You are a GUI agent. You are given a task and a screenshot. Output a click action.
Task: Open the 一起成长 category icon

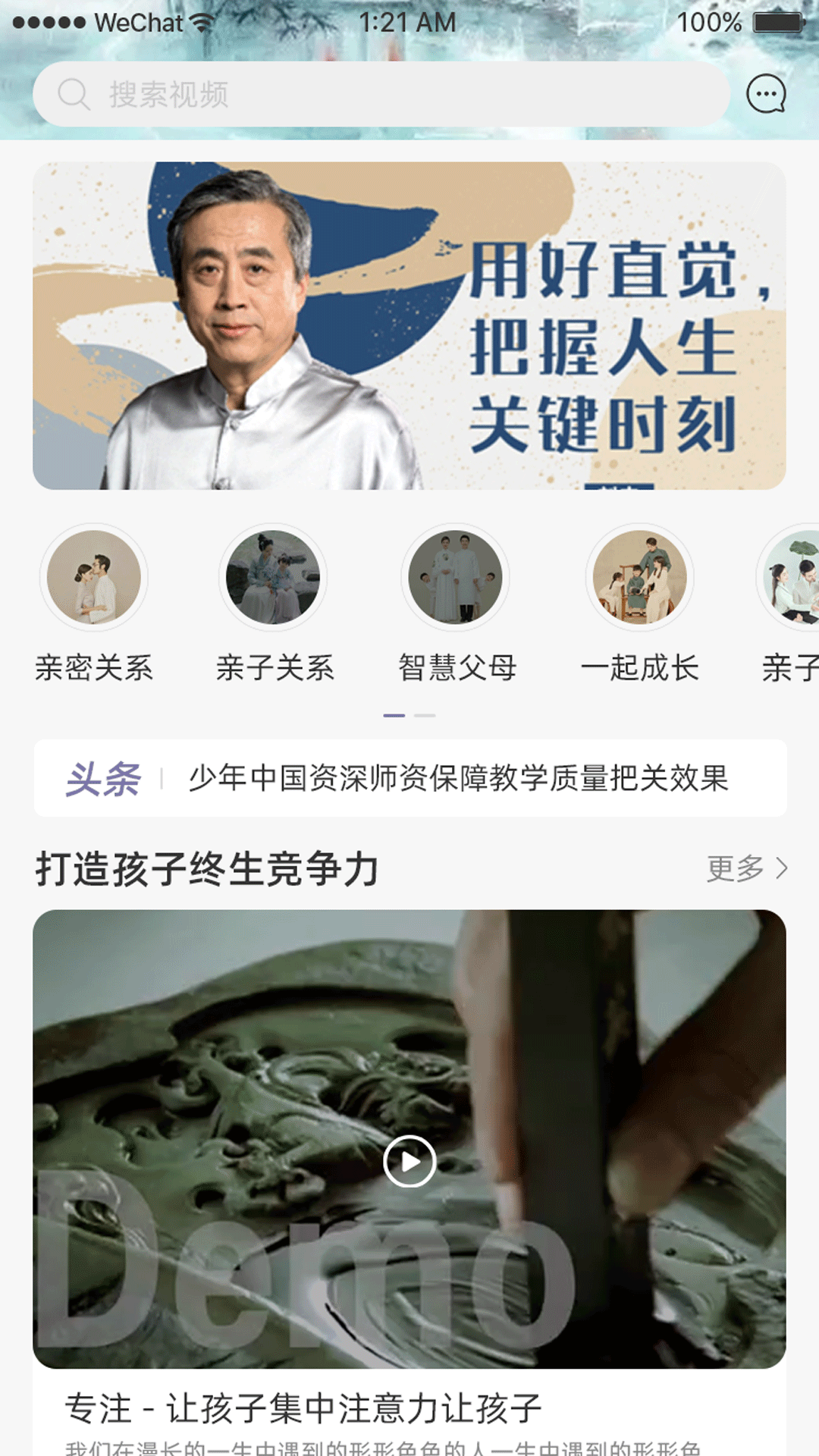641,578
